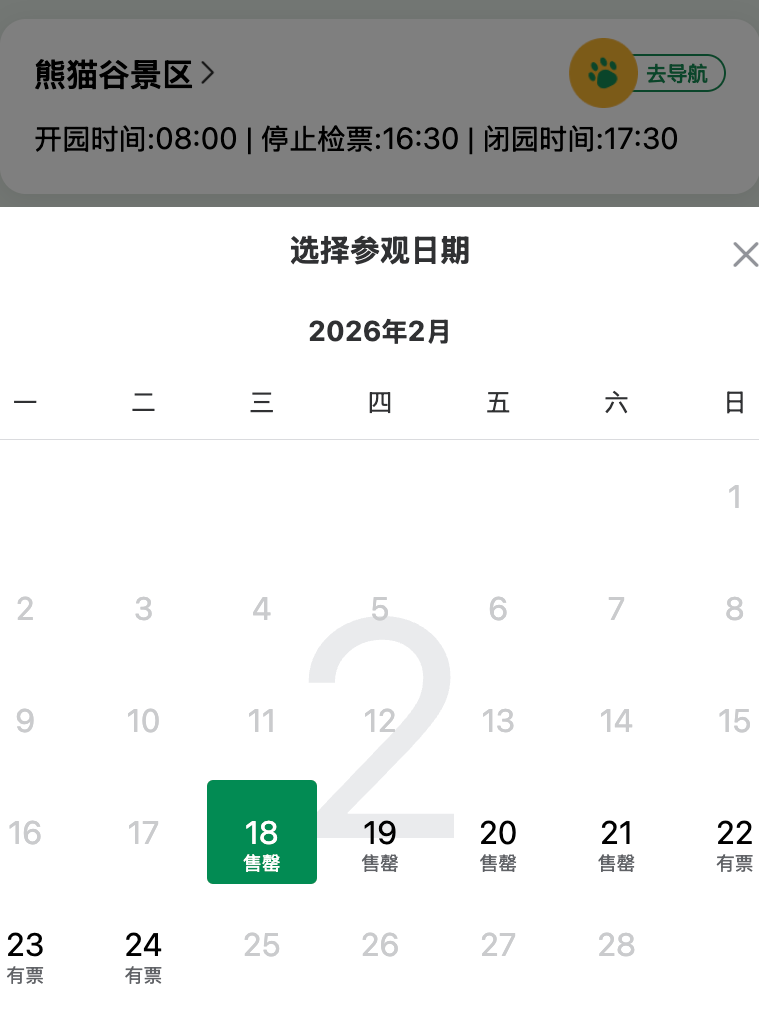Close the visit date picker
This screenshot has width=759, height=1011.
[x=745, y=255]
